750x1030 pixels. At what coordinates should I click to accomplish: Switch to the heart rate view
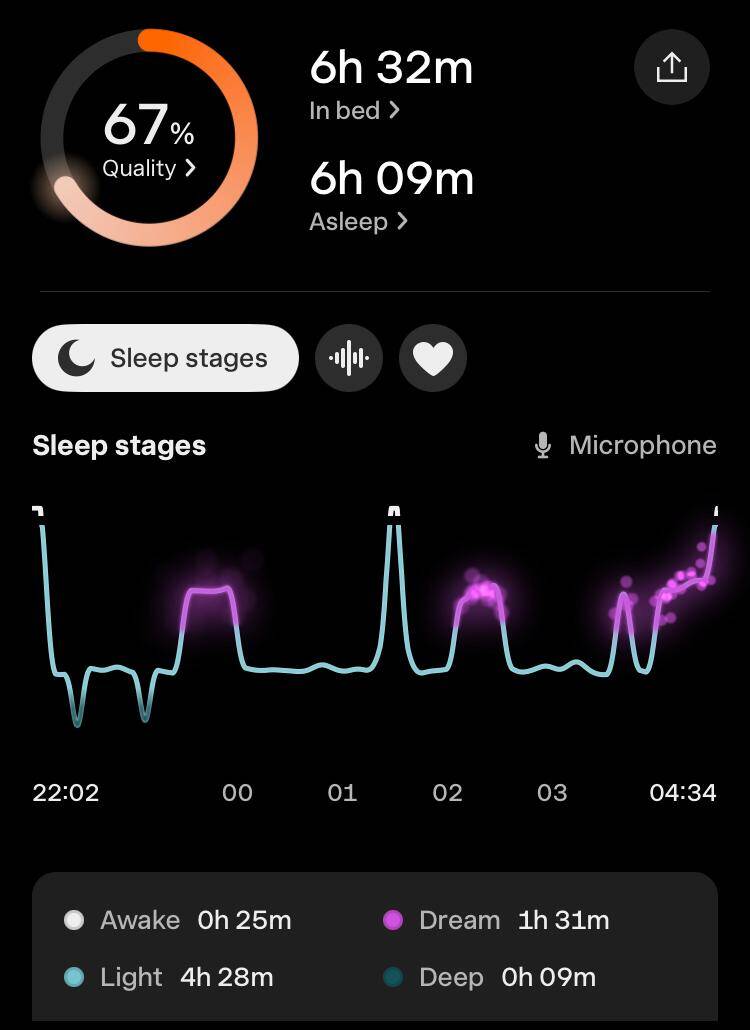click(433, 358)
